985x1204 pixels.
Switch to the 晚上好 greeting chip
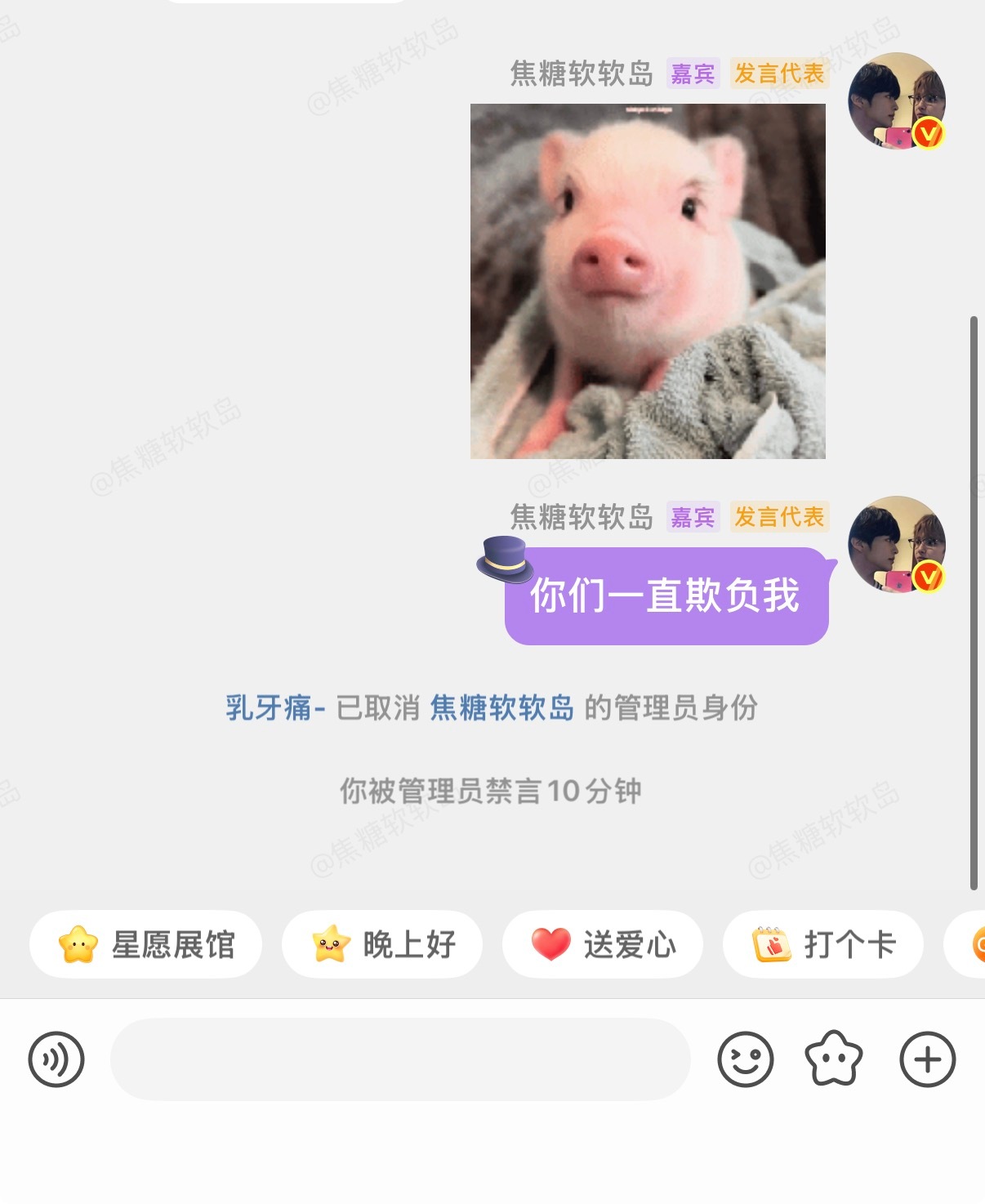click(382, 945)
